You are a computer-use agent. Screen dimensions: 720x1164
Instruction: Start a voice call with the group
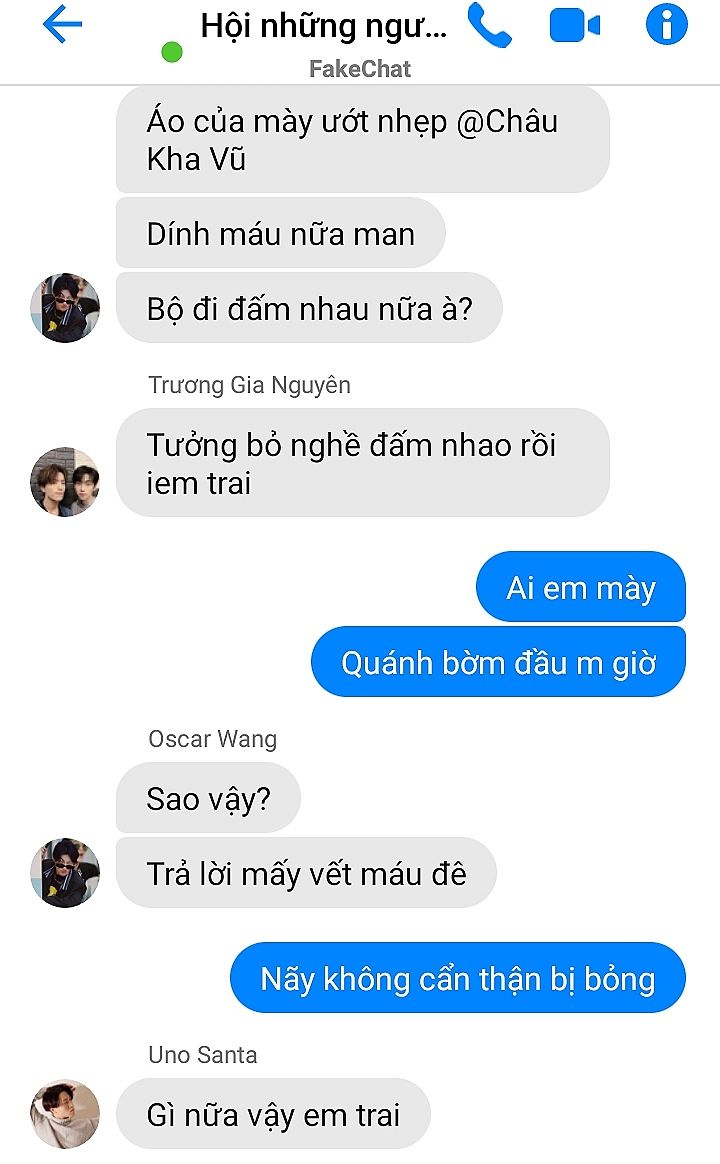(489, 26)
